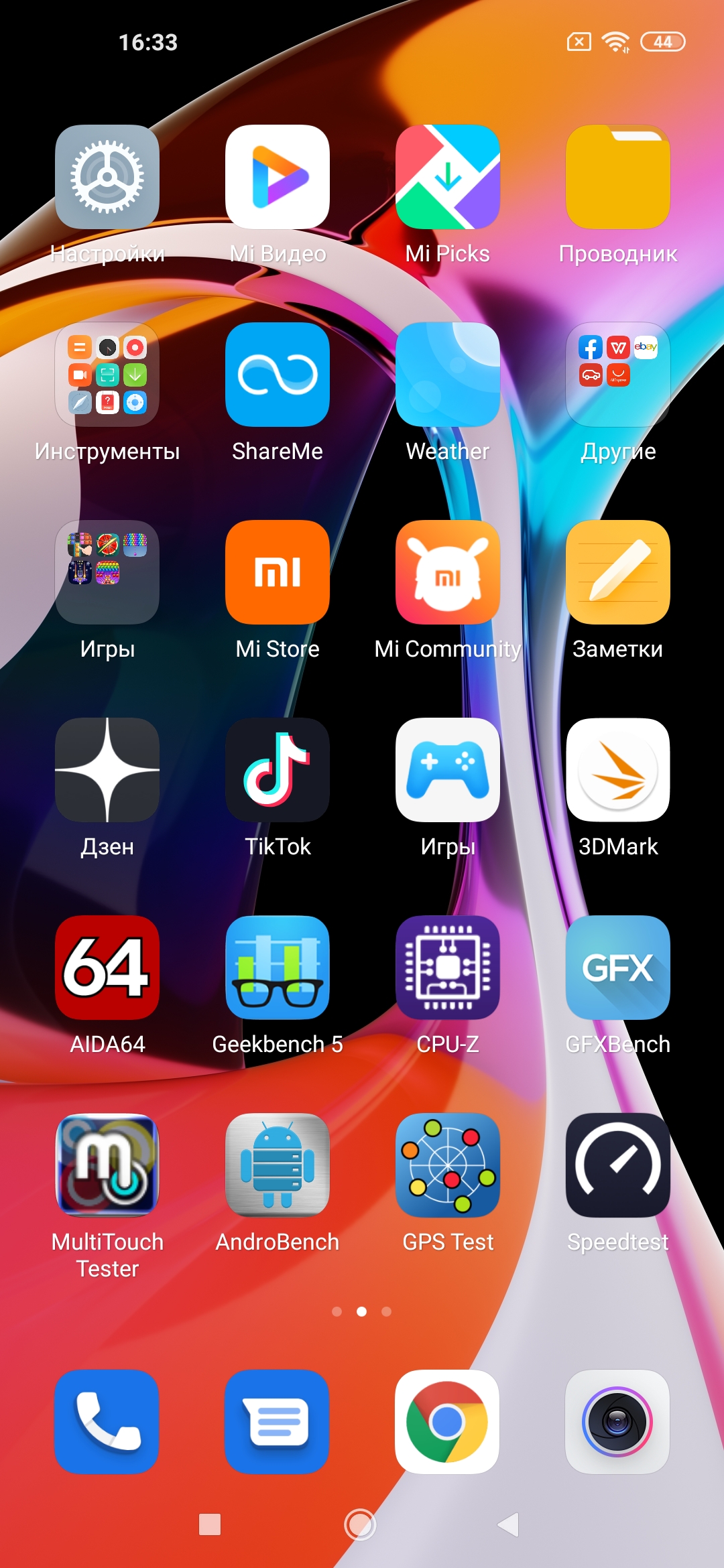
Task: Open the Chrome browser in the dock
Action: [x=447, y=1421]
